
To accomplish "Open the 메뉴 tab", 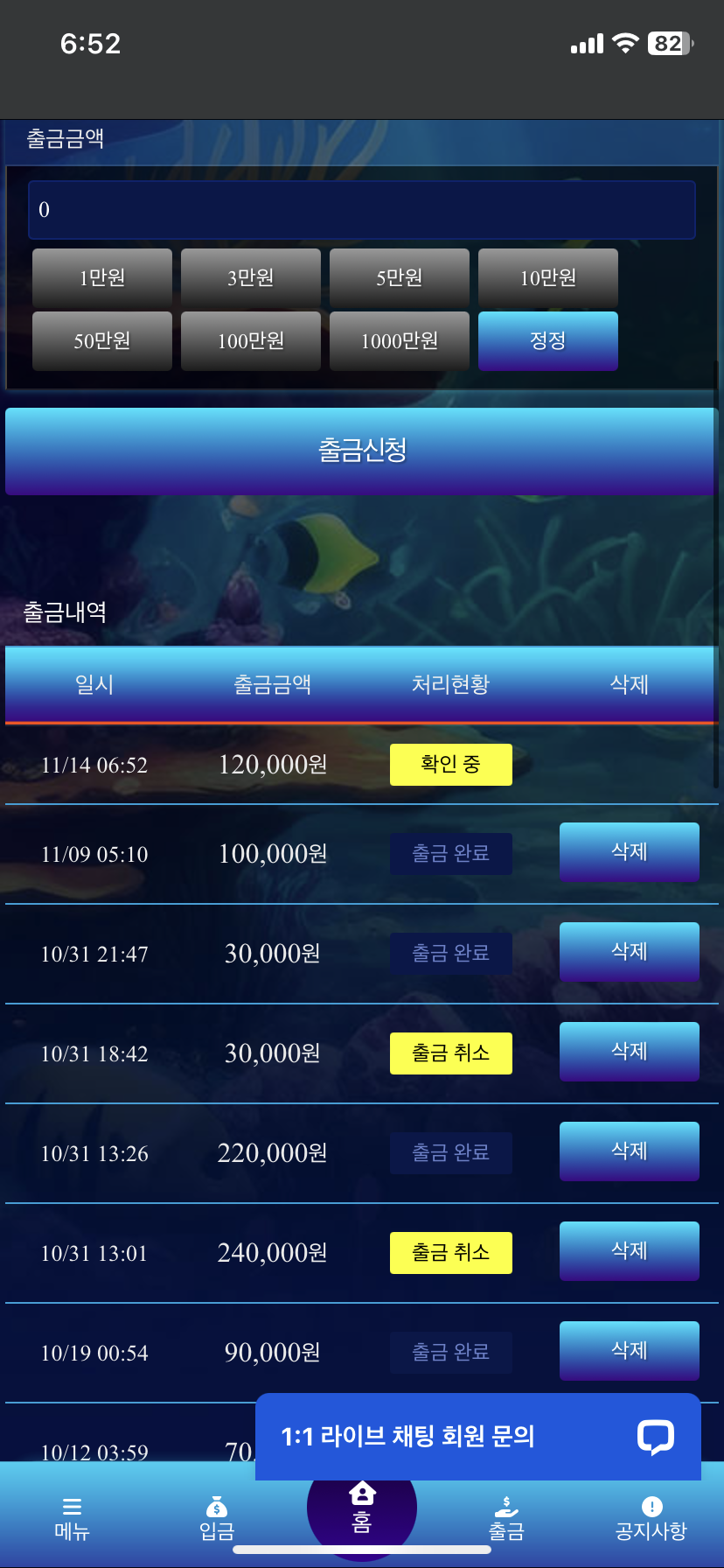I will tap(72, 1519).
